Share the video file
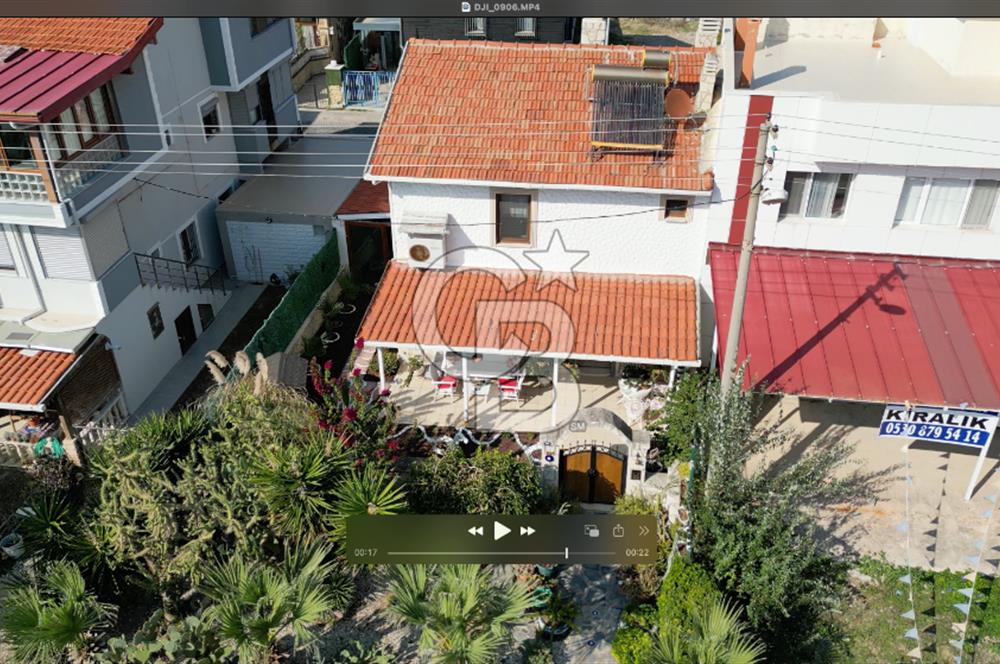Image resolution: width=1000 pixels, height=664 pixels. tap(618, 531)
